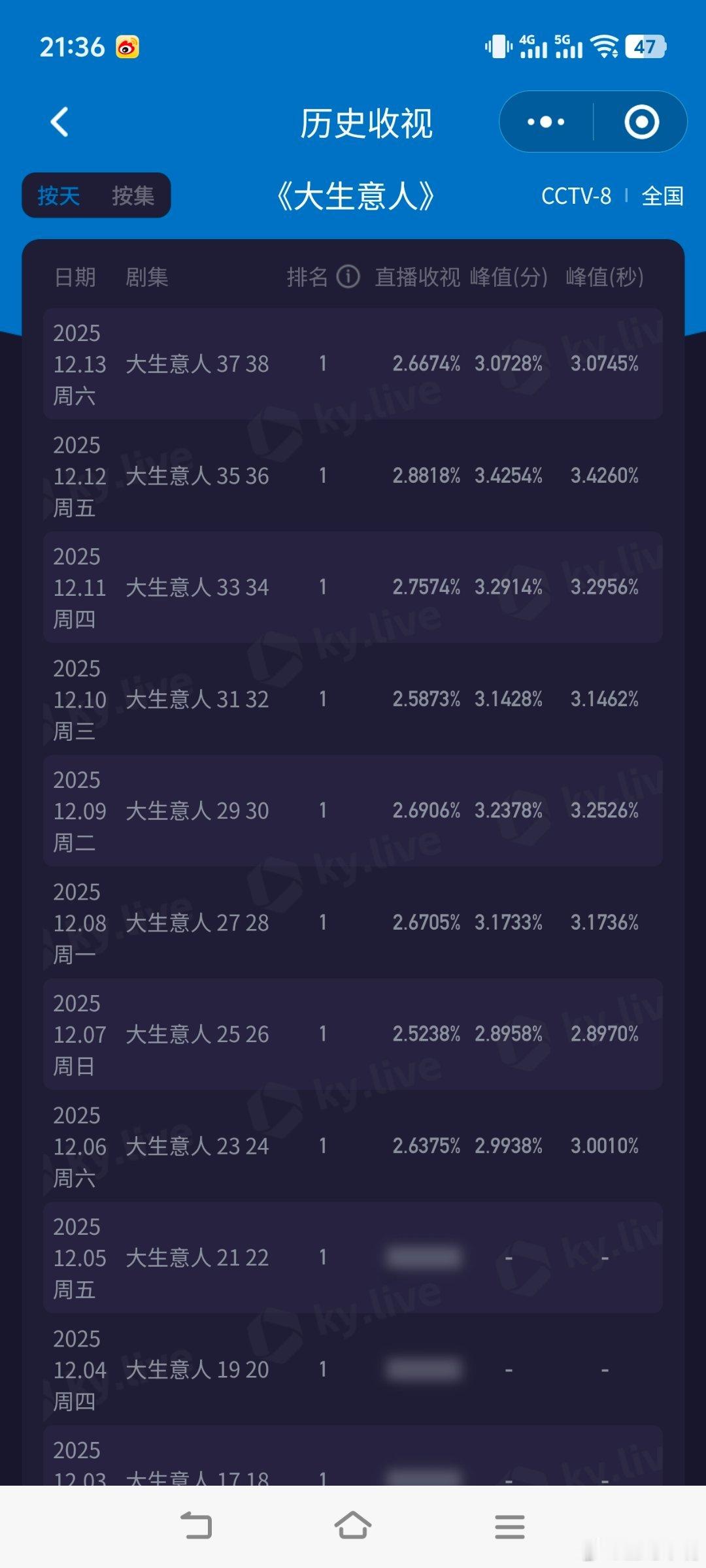
Task: Tap the info icon next to 排名 header
Action: (x=347, y=277)
